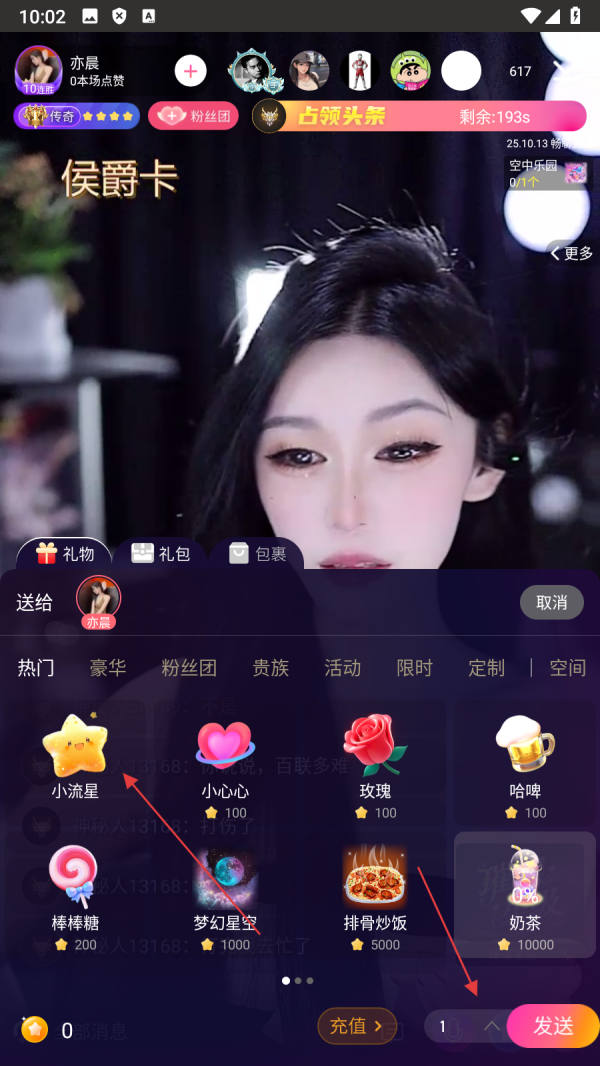Show the 活动 gift category
Image resolution: width=600 pixels, height=1066 pixels.
pyautogui.click(x=342, y=668)
